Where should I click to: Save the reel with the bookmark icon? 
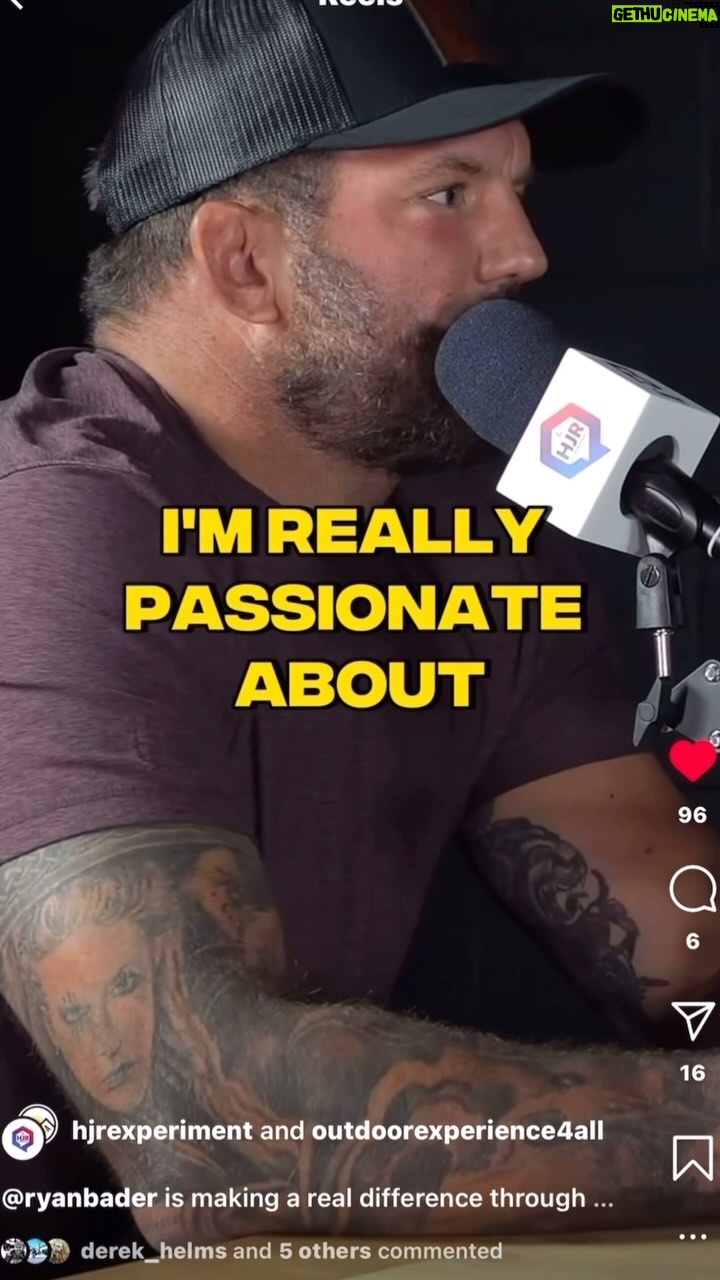[693, 1158]
